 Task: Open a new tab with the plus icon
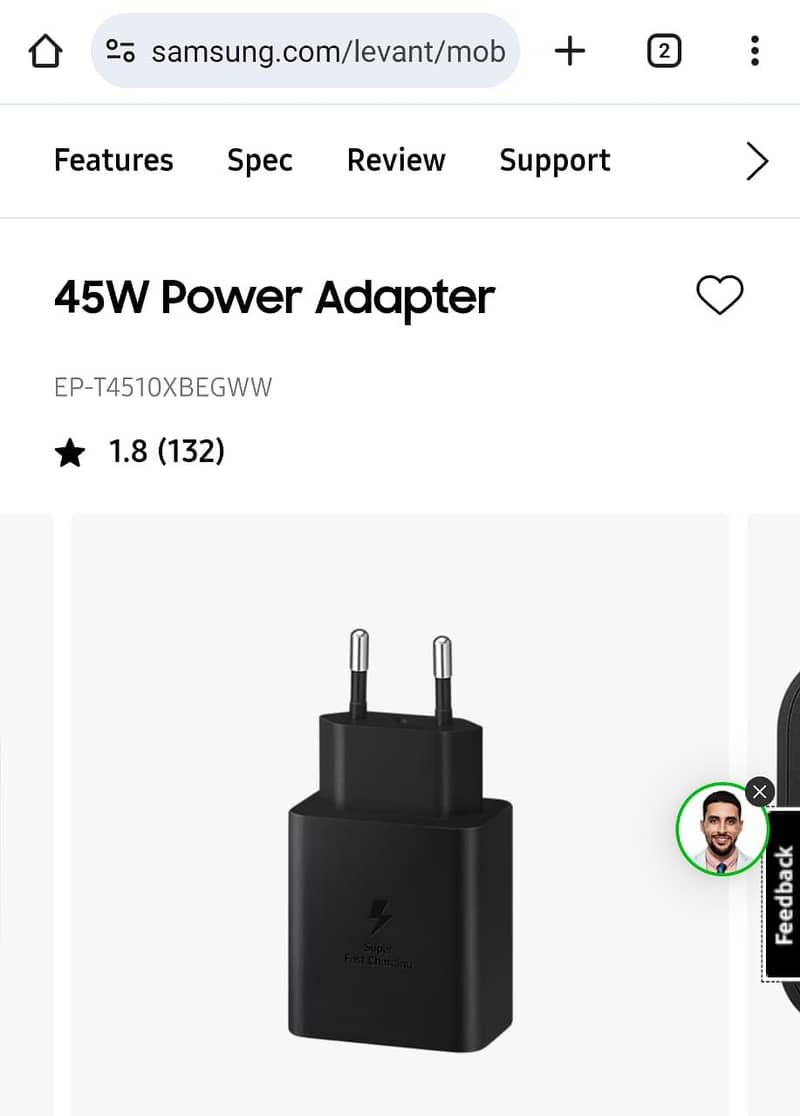pos(570,51)
